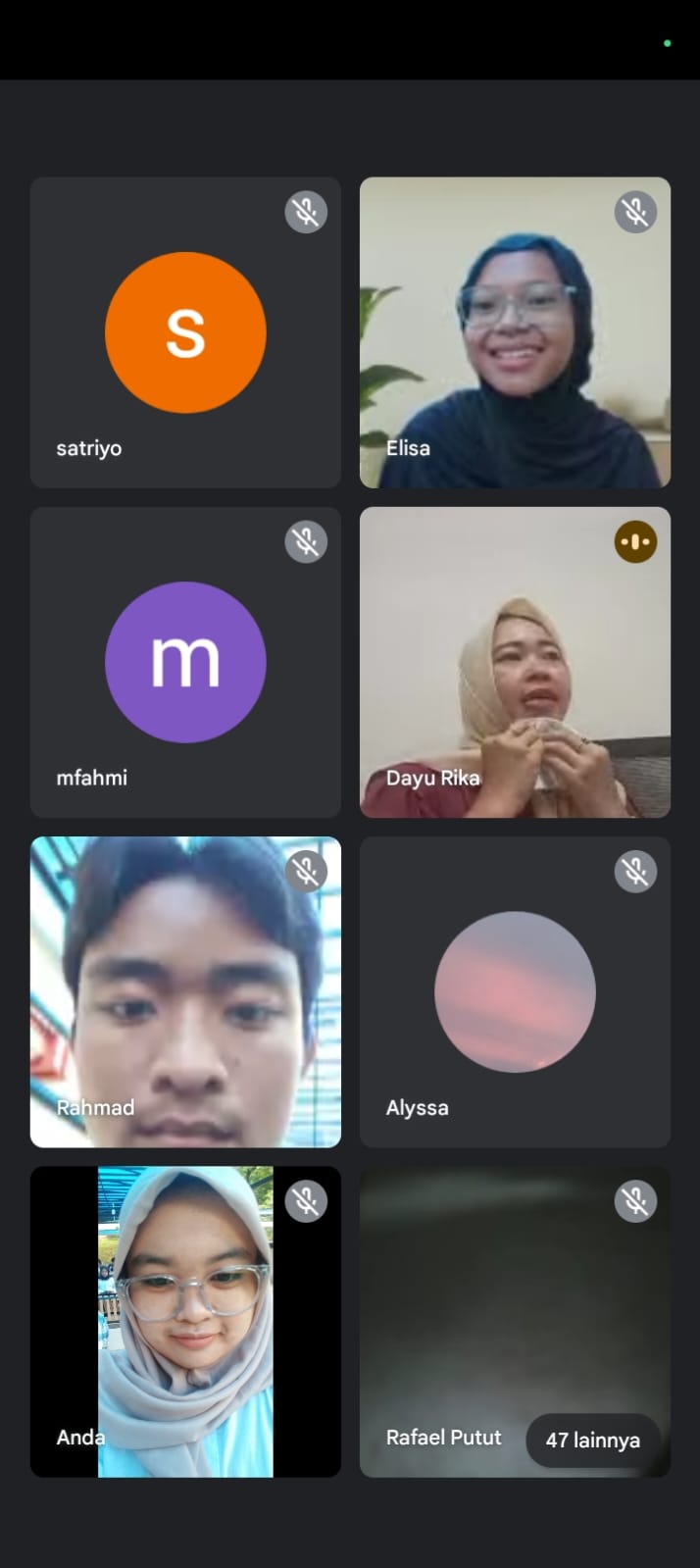
Task: Open satriyo's participant tile
Action: [185, 332]
